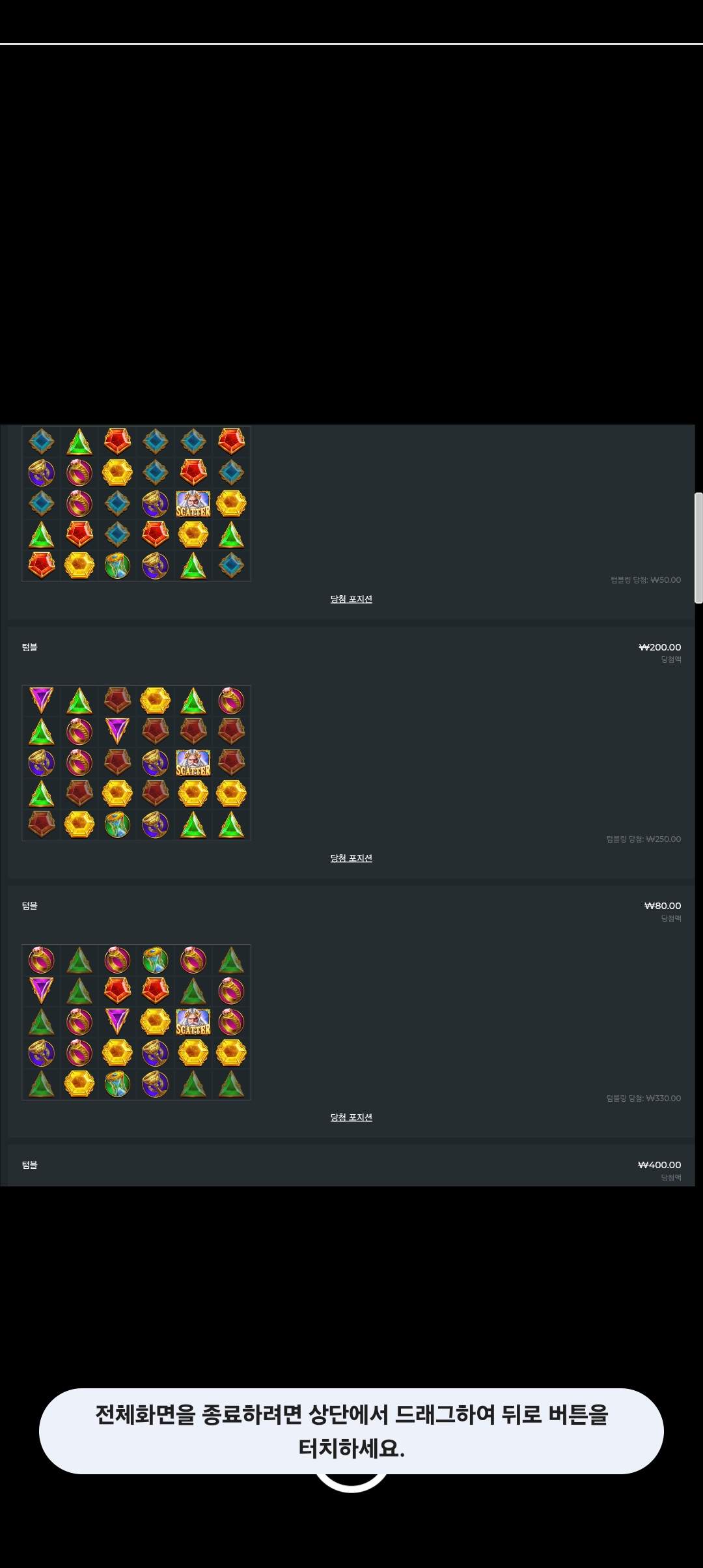This screenshot has width=703, height=1568.
Task: Tap the vertical scrollbar thumb on the right
Action: [x=698, y=548]
